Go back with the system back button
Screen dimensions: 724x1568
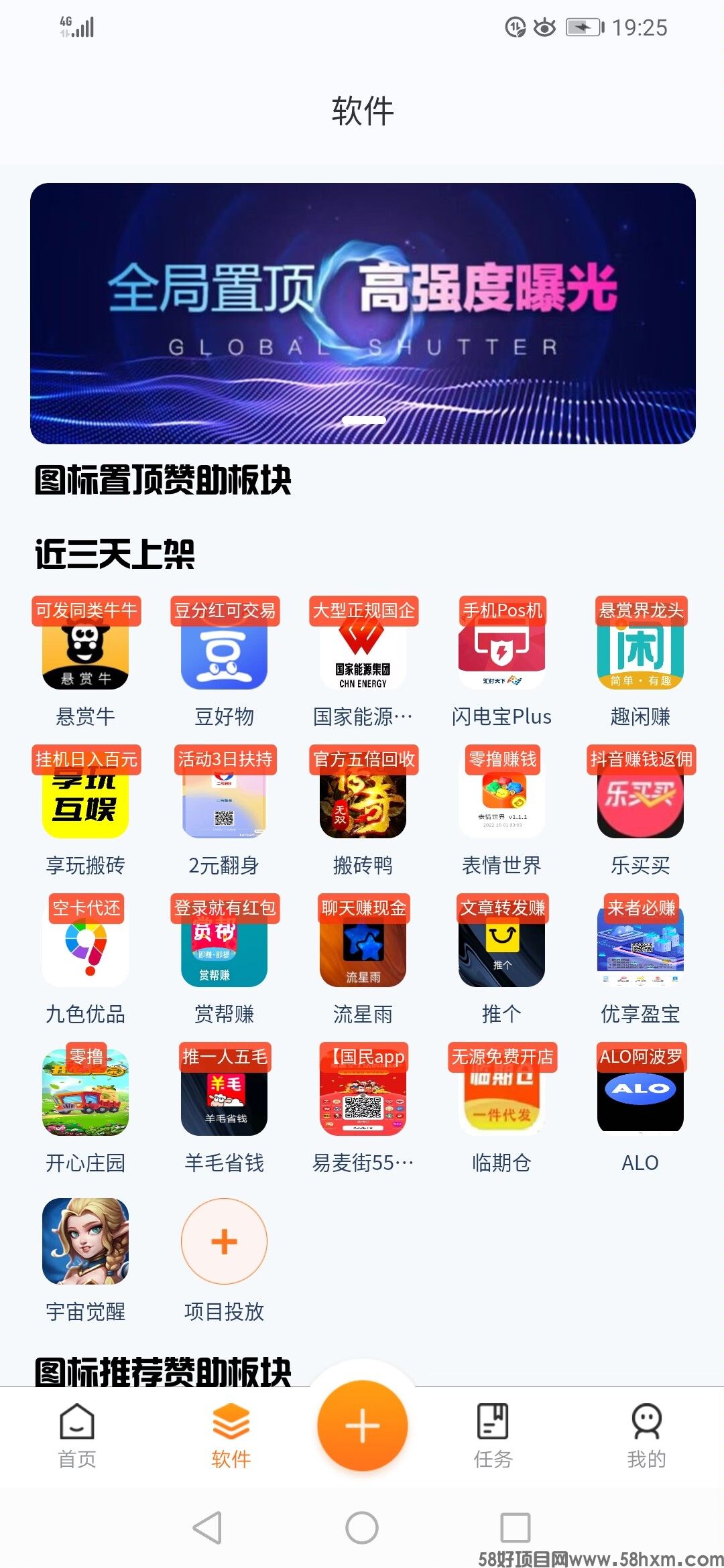pos(207,1528)
